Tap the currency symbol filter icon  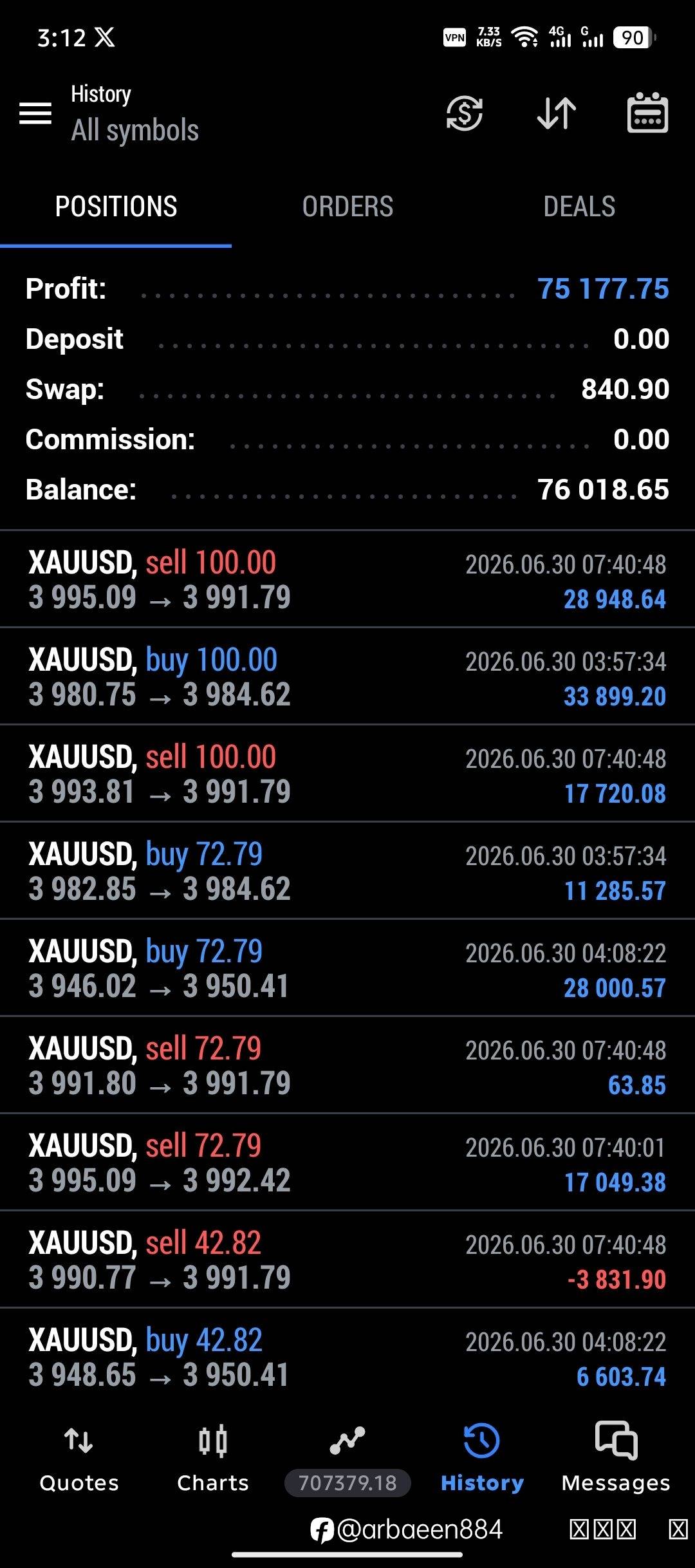(x=465, y=113)
